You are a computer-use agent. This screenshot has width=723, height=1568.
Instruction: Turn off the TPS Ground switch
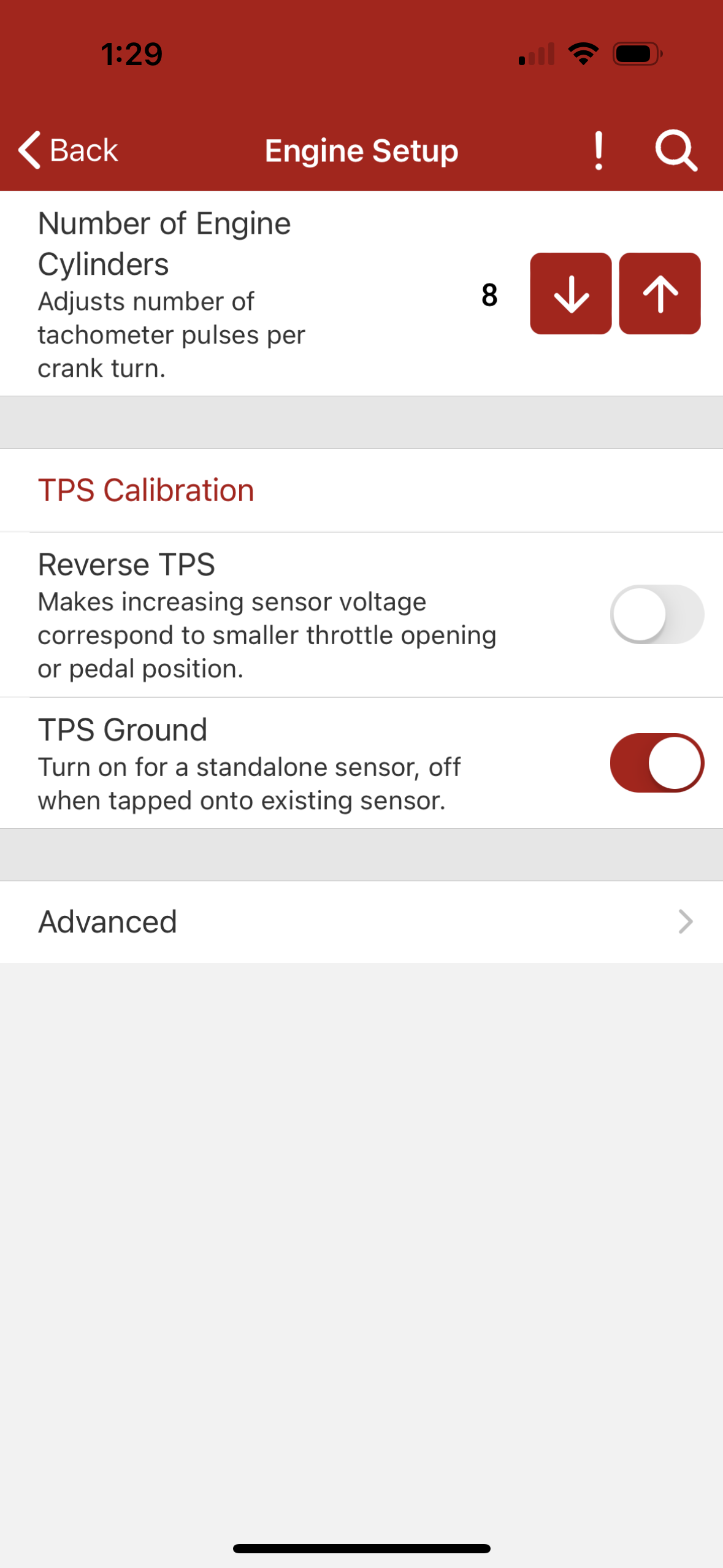coord(656,763)
